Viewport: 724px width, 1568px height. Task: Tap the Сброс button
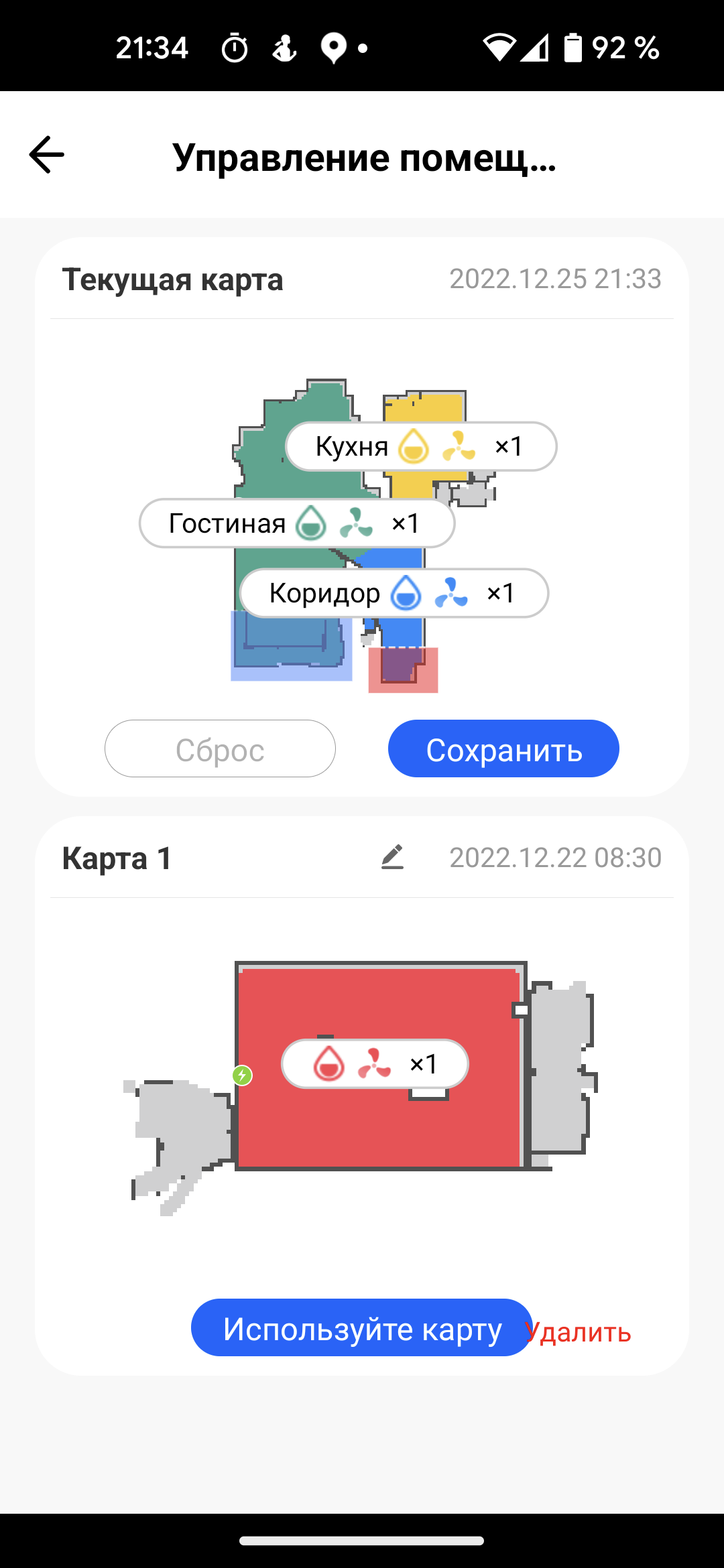(x=220, y=749)
